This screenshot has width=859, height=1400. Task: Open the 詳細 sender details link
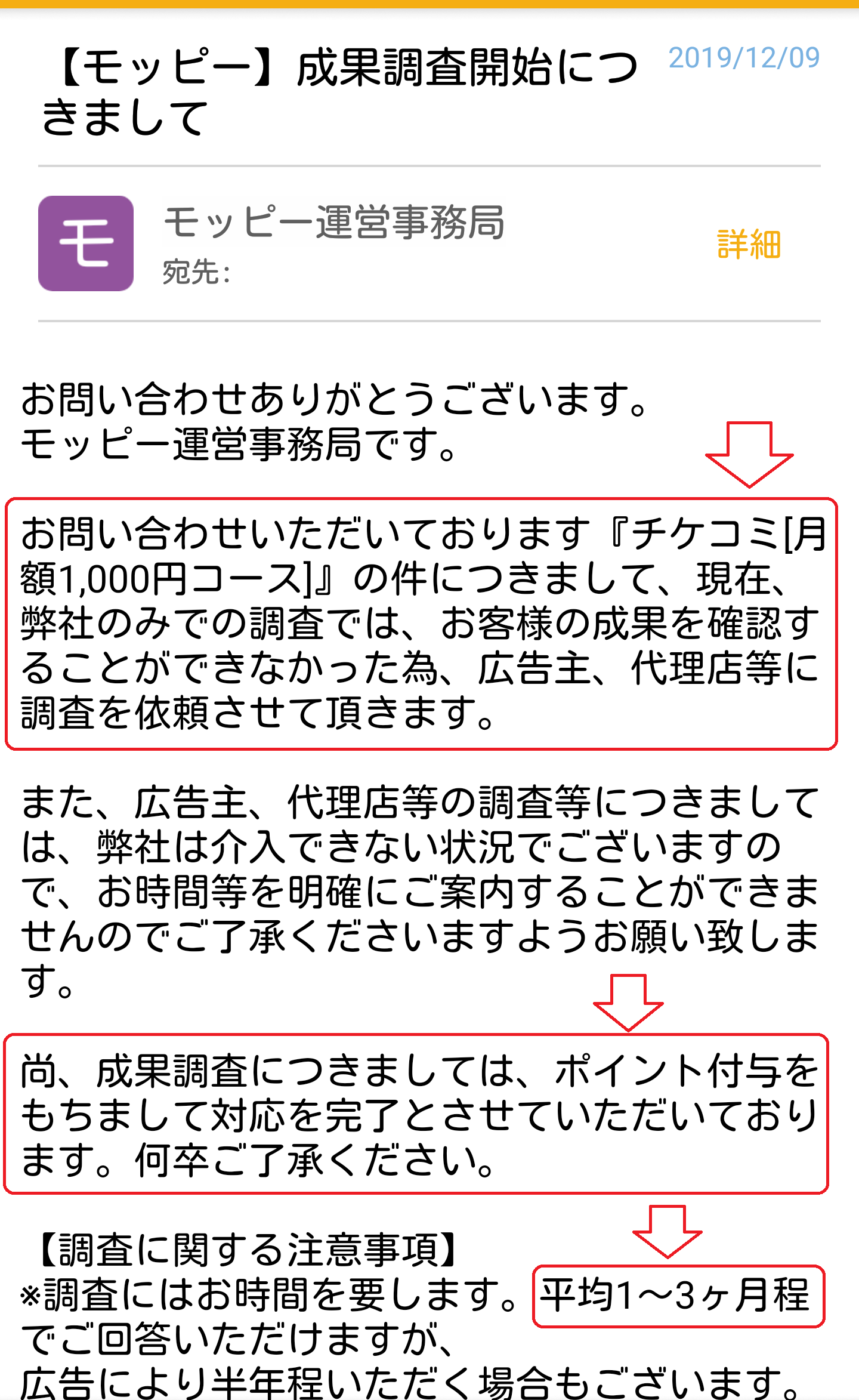749,244
